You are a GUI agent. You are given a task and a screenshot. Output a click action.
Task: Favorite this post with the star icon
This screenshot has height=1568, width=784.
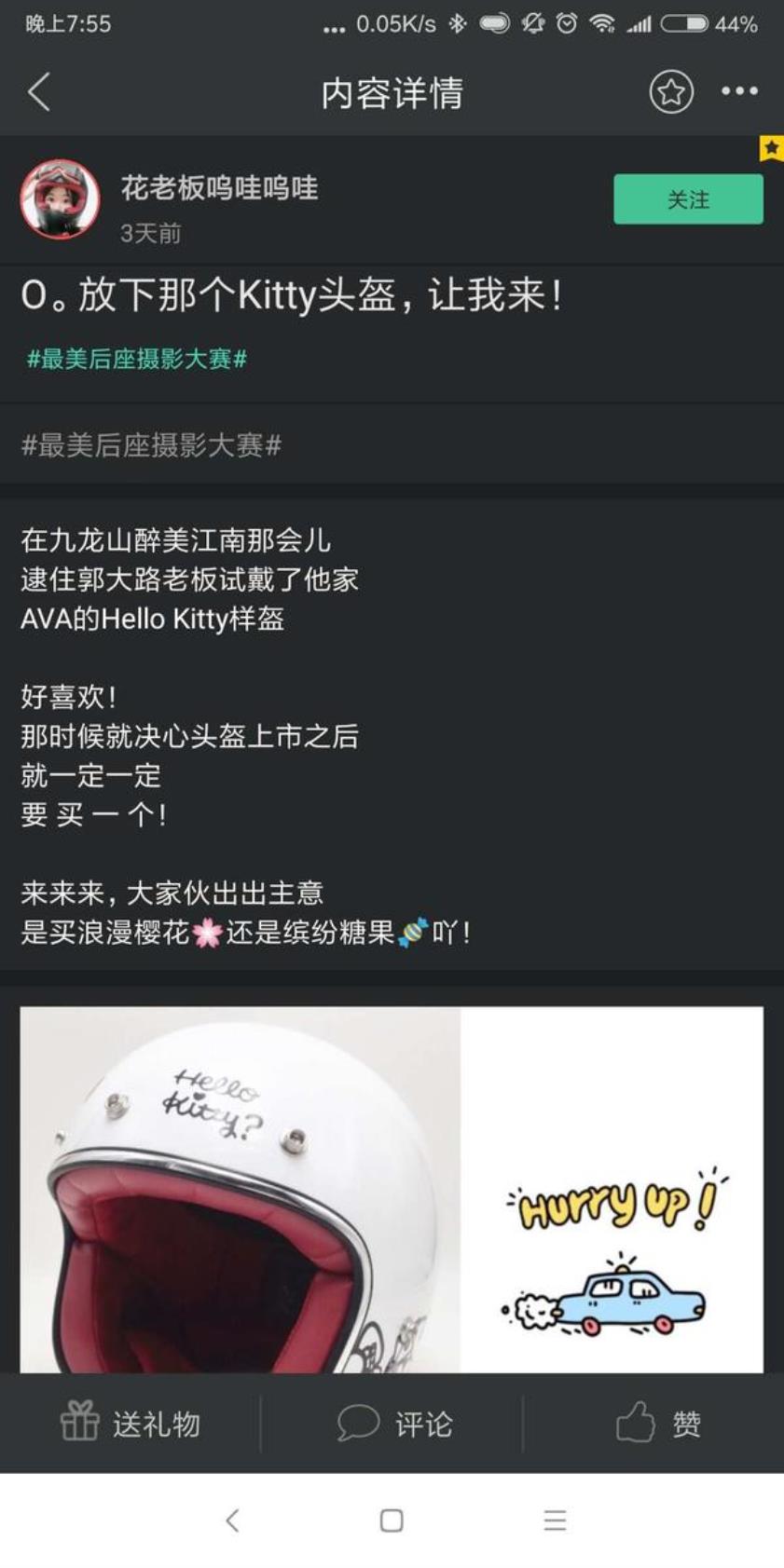pyautogui.click(x=671, y=91)
